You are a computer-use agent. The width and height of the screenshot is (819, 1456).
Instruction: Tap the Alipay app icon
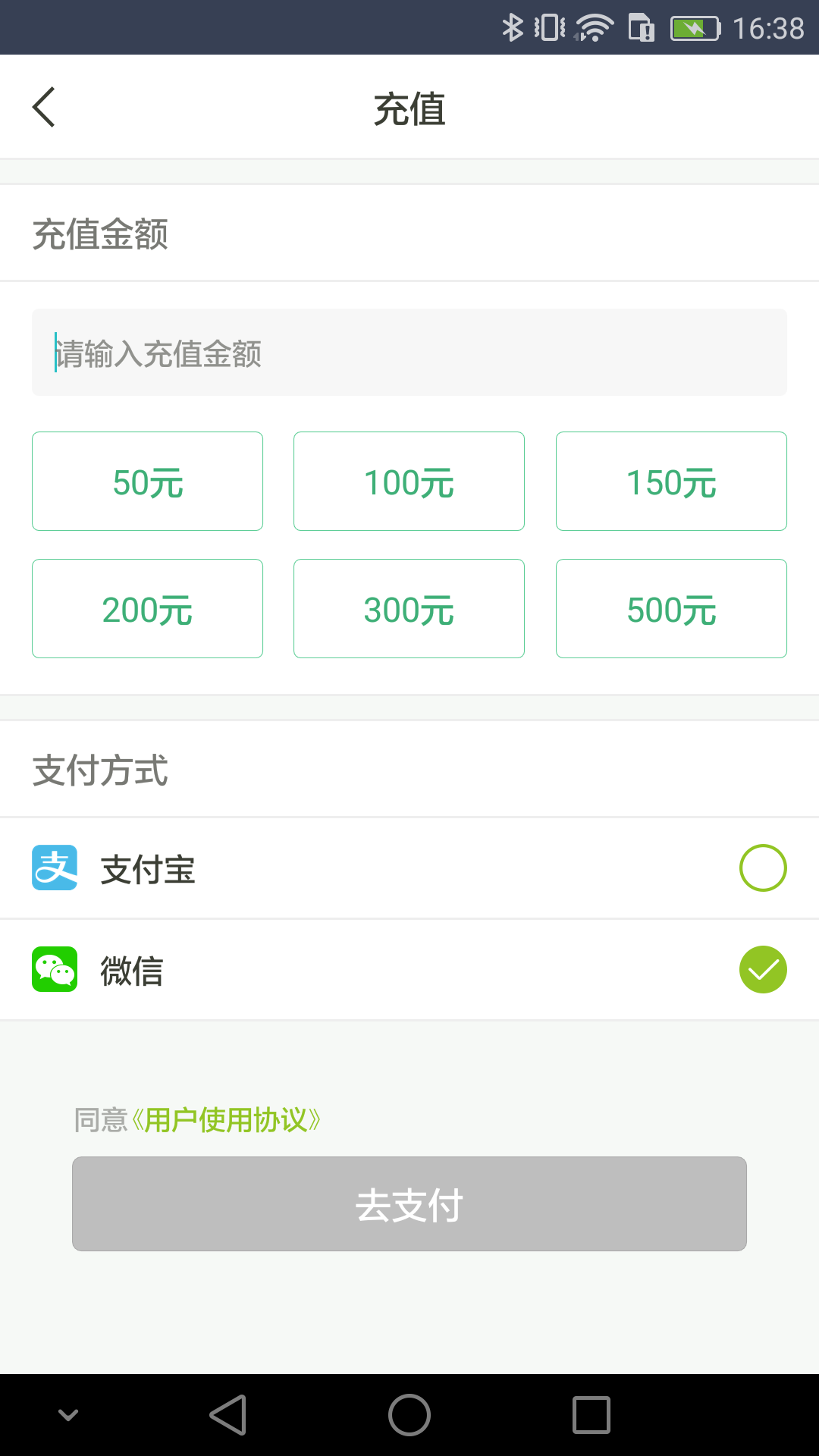[54, 868]
